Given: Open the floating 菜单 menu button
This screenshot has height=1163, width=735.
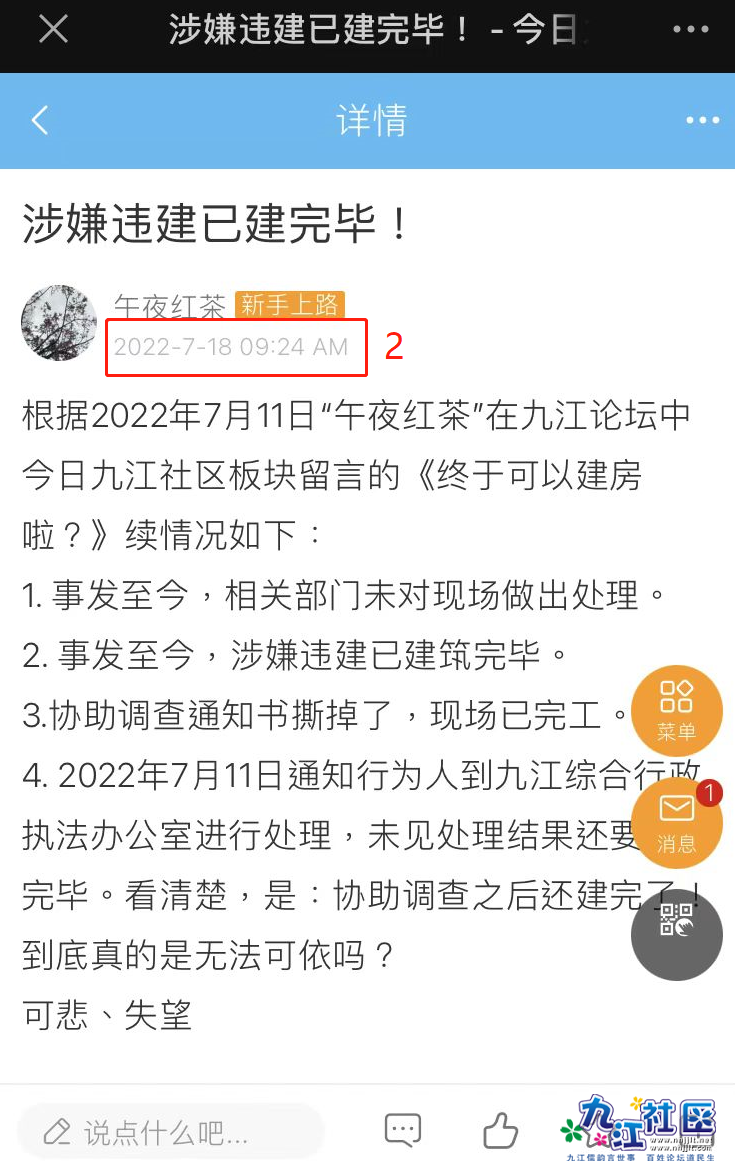Looking at the screenshot, I should [x=677, y=710].
